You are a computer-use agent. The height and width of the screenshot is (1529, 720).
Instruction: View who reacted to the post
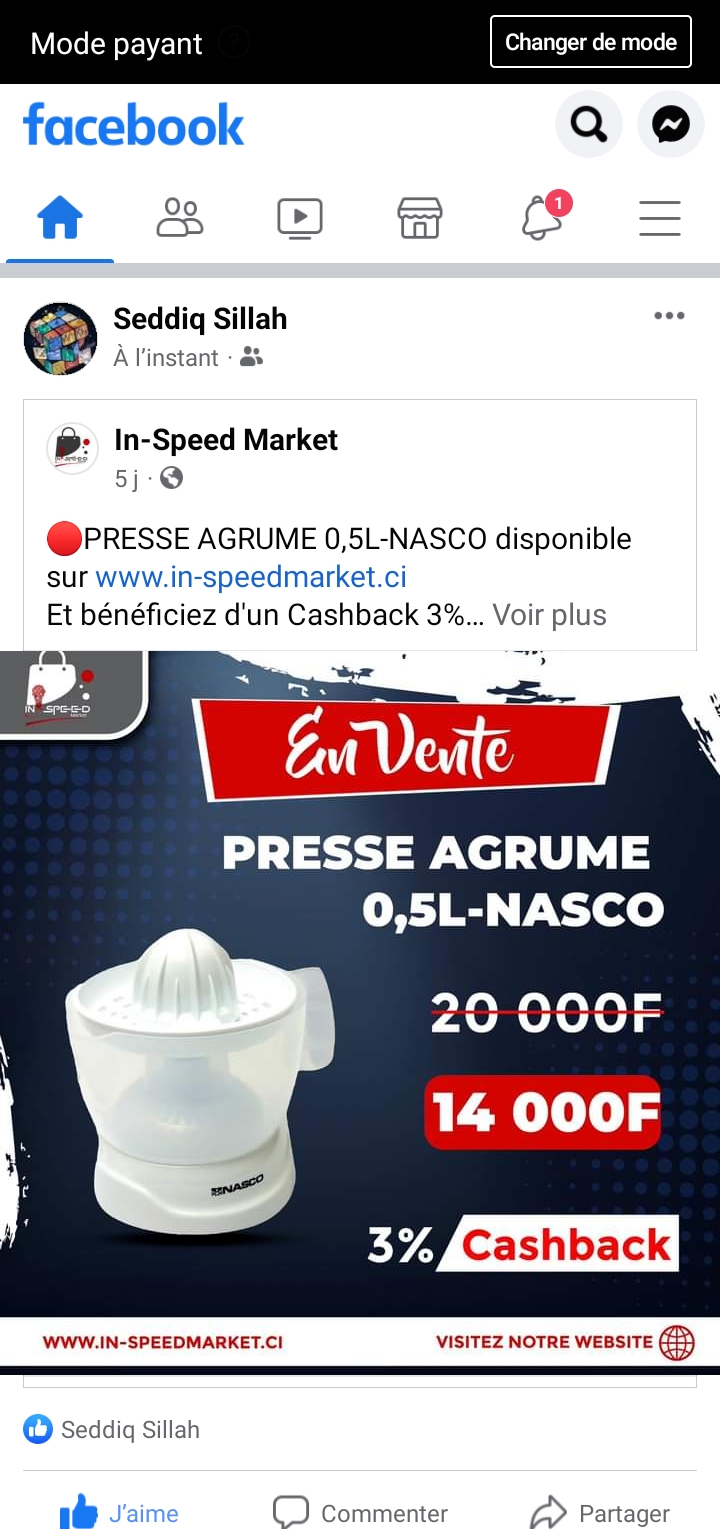click(112, 1430)
